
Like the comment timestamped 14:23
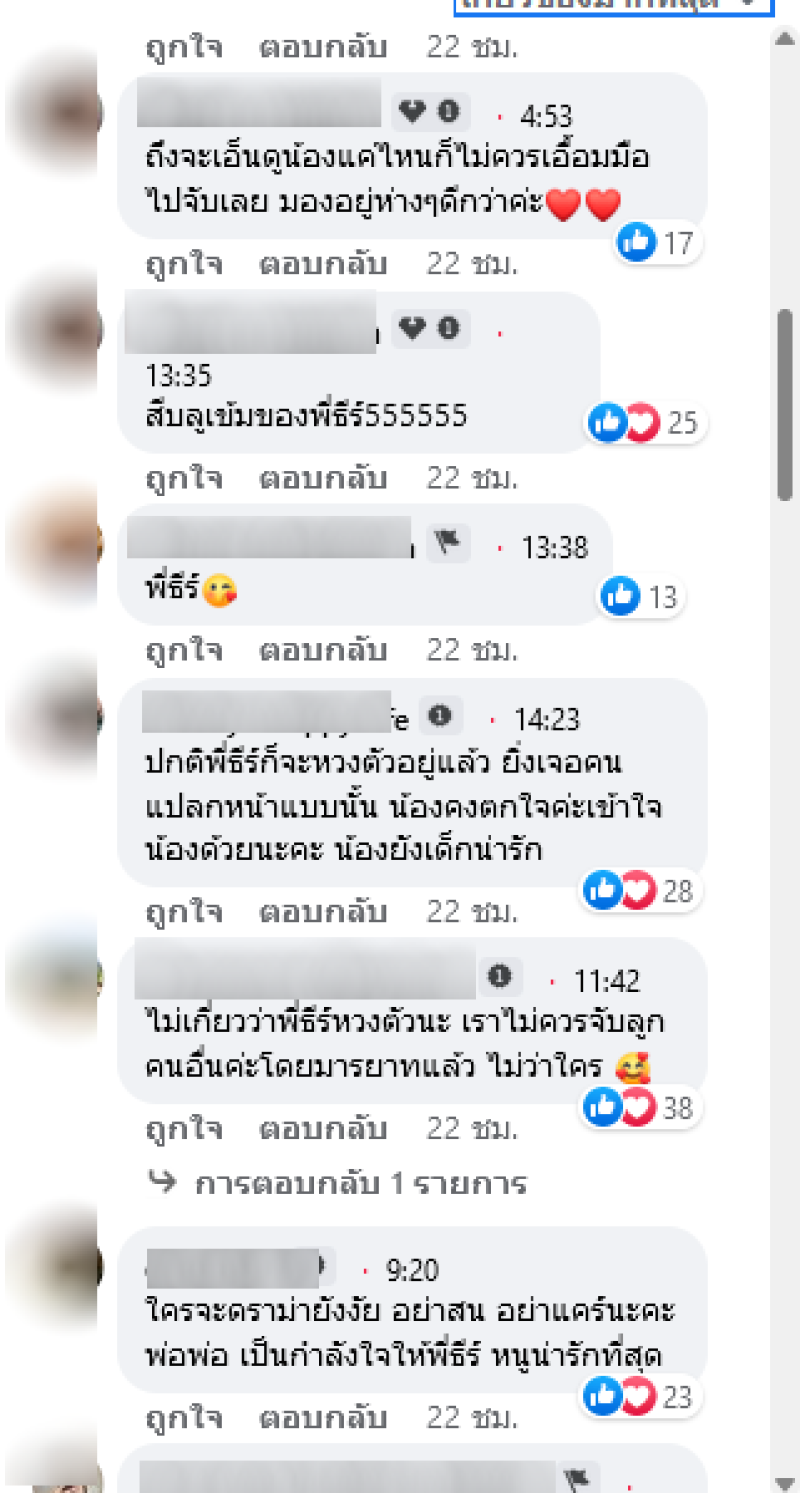[x=183, y=911]
